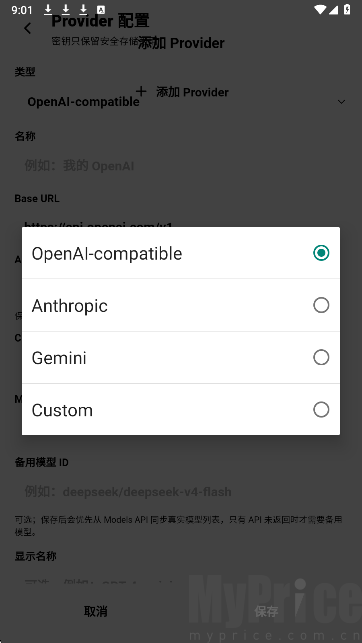Select the OpenAI-compatible option
Viewport: 362px width, 643px height.
coord(180,253)
